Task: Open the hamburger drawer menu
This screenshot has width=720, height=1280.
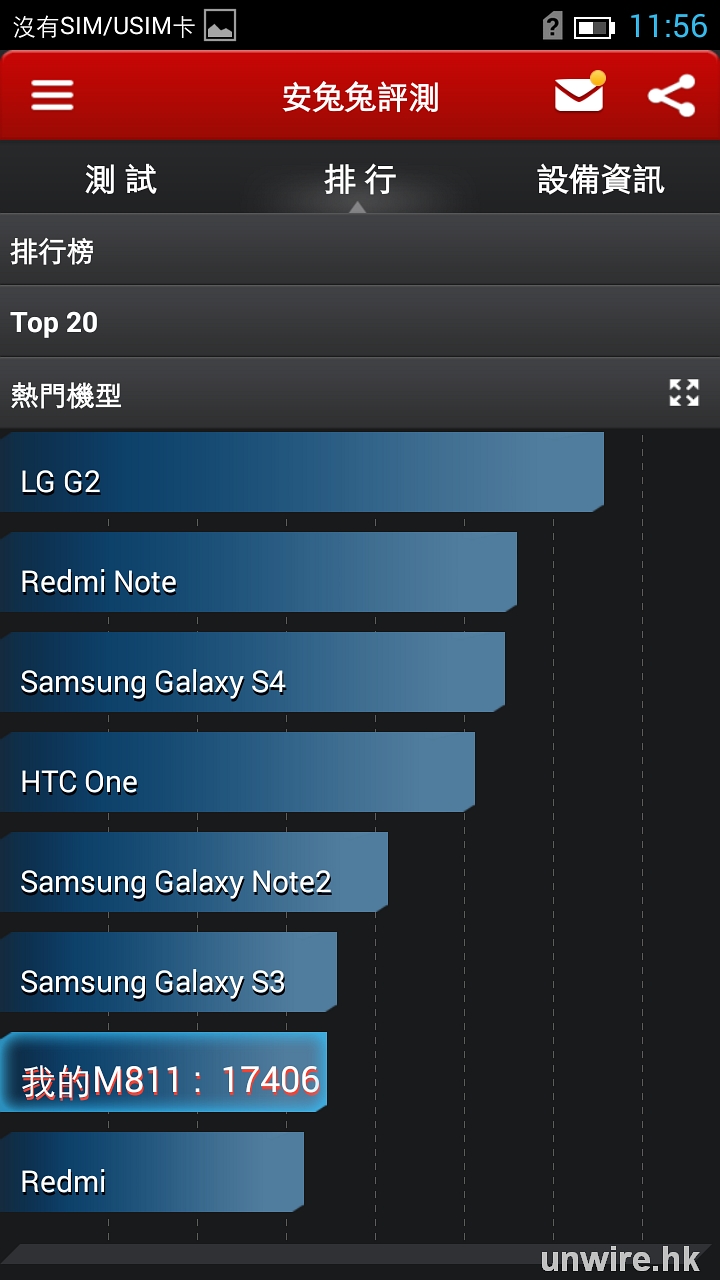Action: pyautogui.click(x=52, y=96)
